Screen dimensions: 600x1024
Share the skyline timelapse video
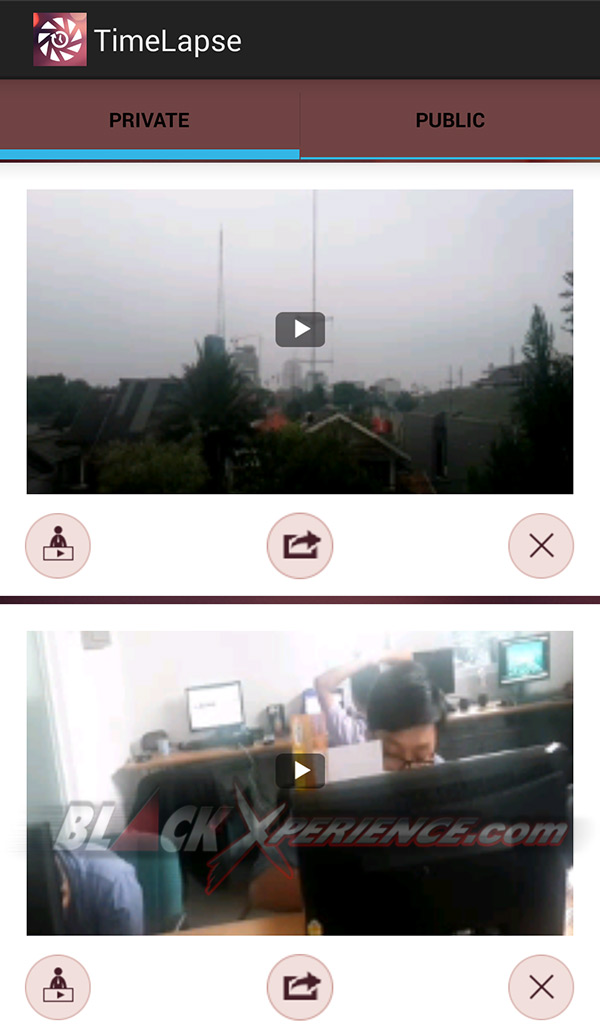click(x=300, y=546)
